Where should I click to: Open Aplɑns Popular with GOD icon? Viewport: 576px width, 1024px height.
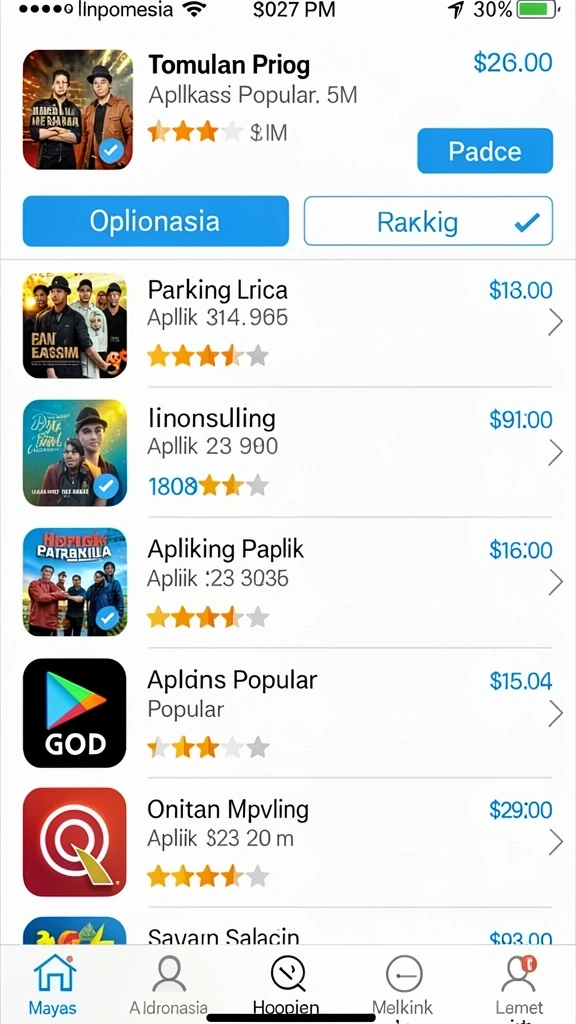(x=288, y=712)
